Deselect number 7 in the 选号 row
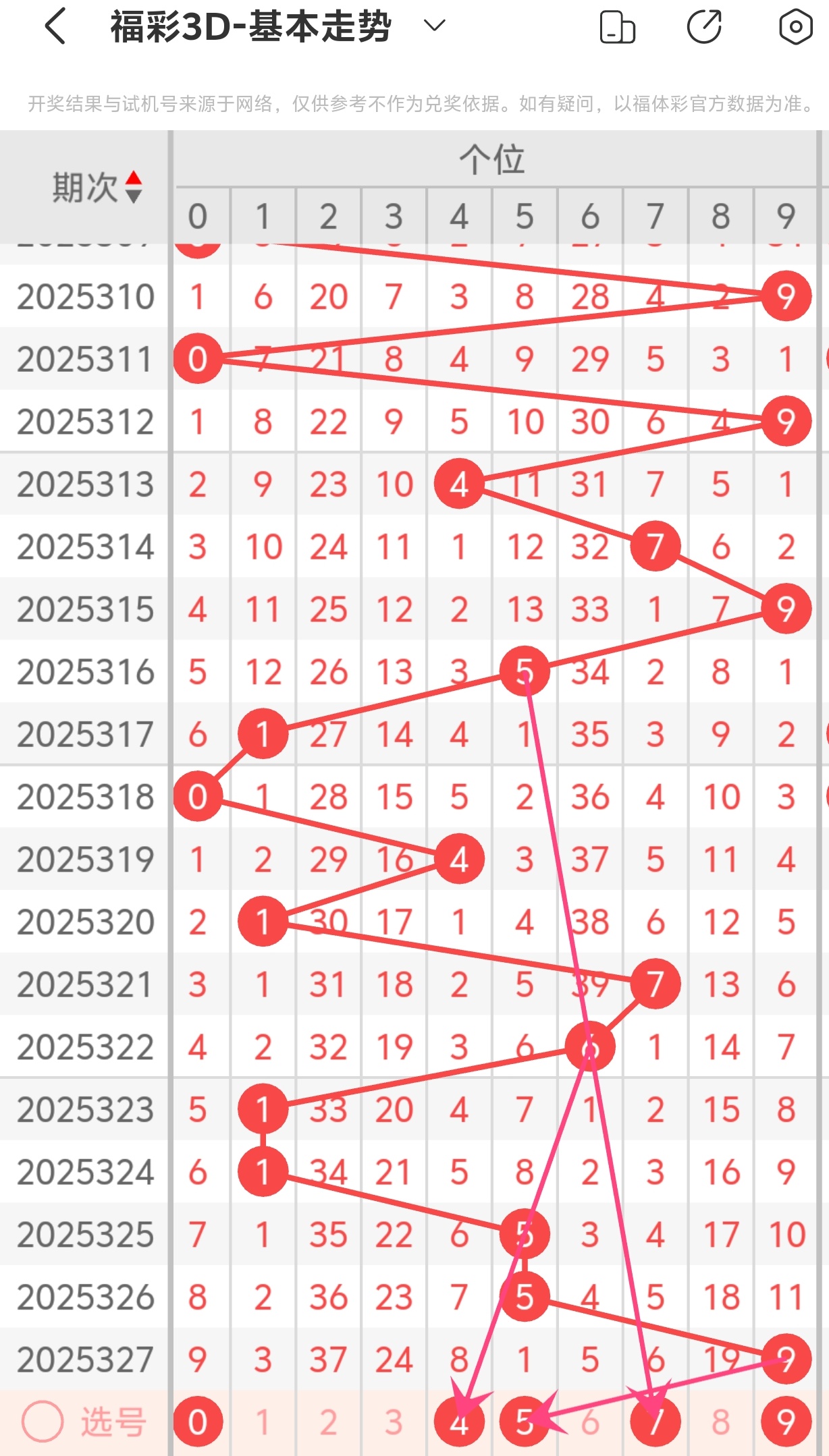Image resolution: width=829 pixels, height=1456 pixels. (655, 1422)
